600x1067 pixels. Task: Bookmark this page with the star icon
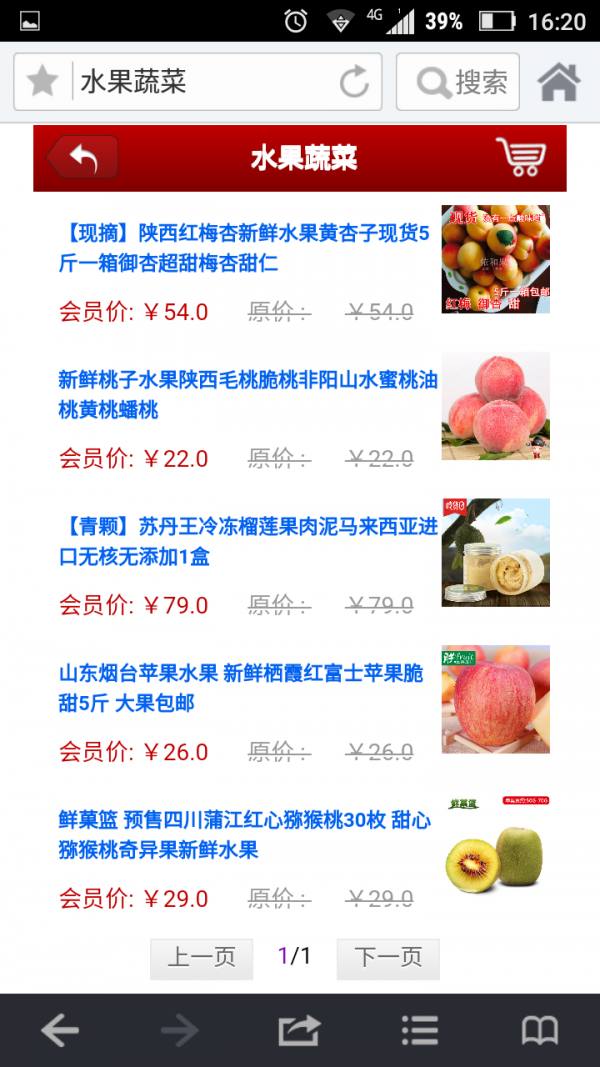42,81
